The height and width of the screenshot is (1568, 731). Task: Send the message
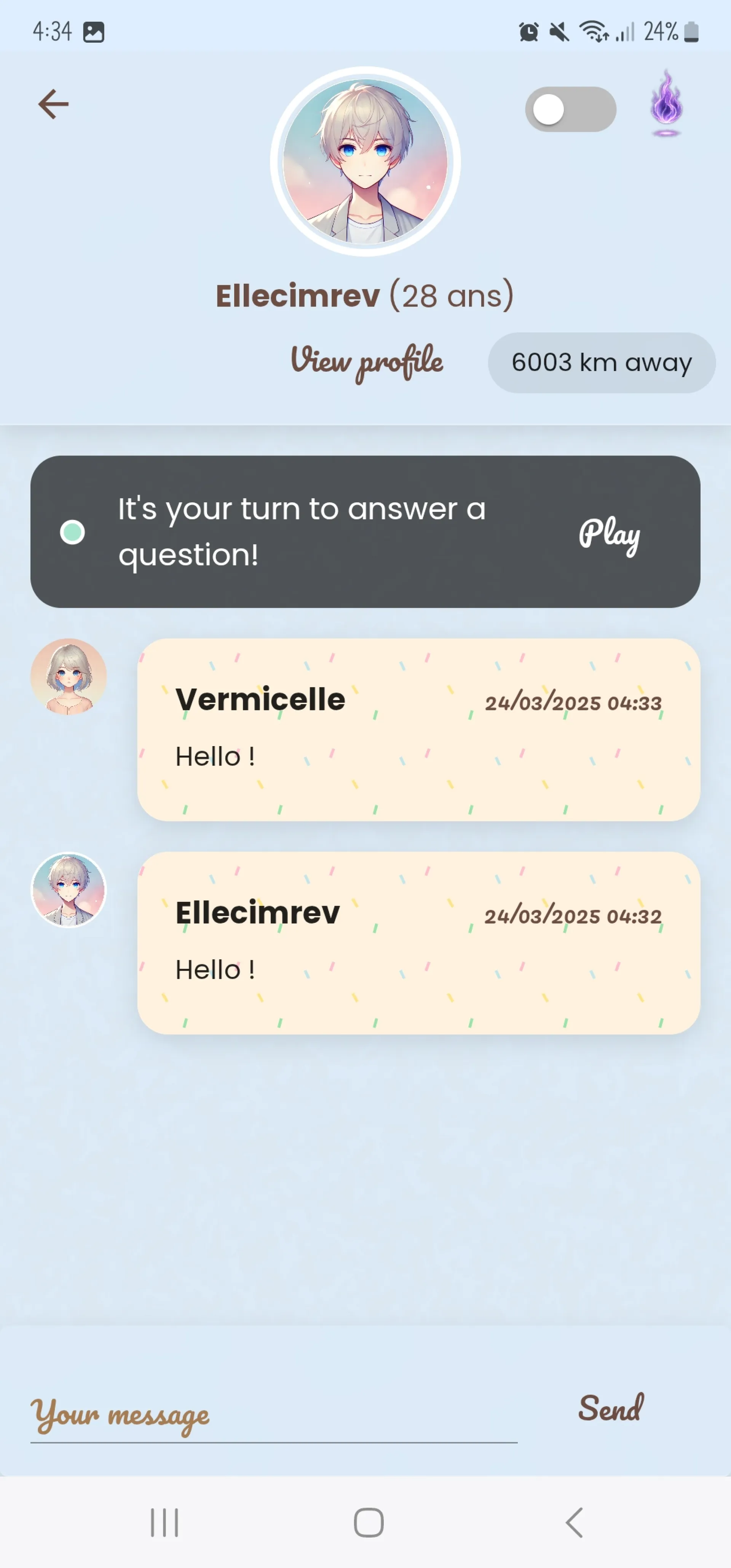610,1408
